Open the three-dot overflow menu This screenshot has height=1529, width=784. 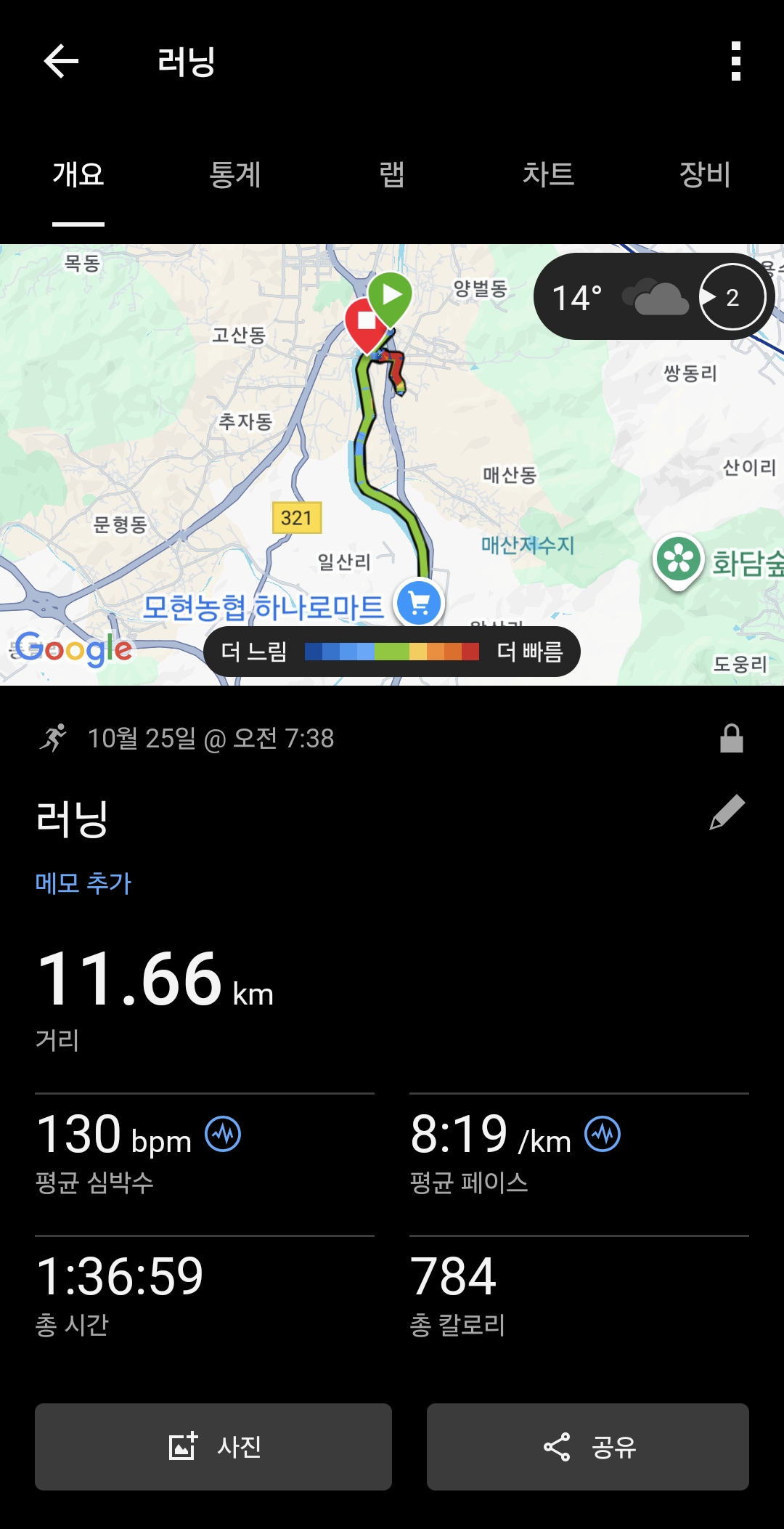tap(738, 61)
